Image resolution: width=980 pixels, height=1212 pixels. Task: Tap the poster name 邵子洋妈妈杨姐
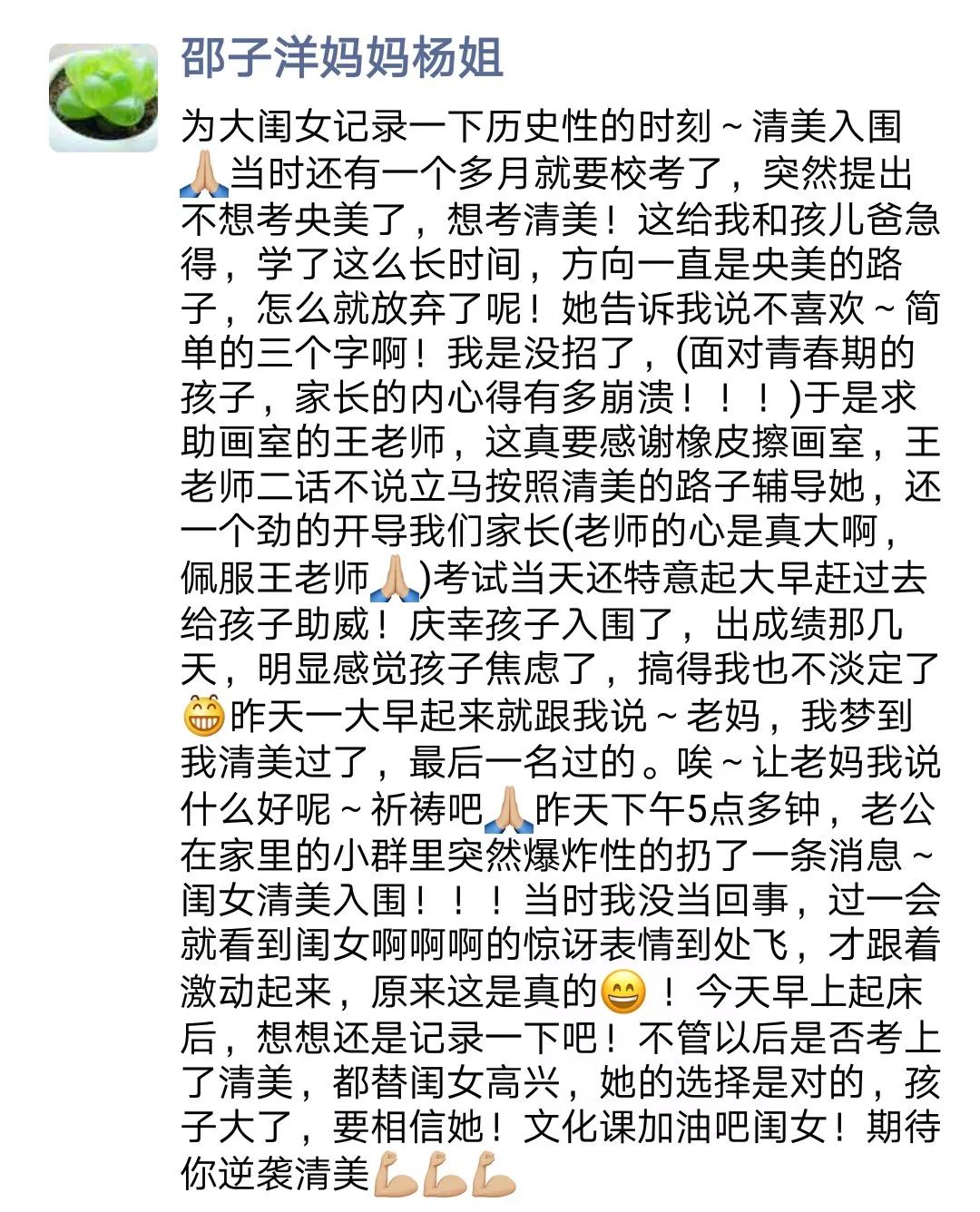click(x=342, y=59)
